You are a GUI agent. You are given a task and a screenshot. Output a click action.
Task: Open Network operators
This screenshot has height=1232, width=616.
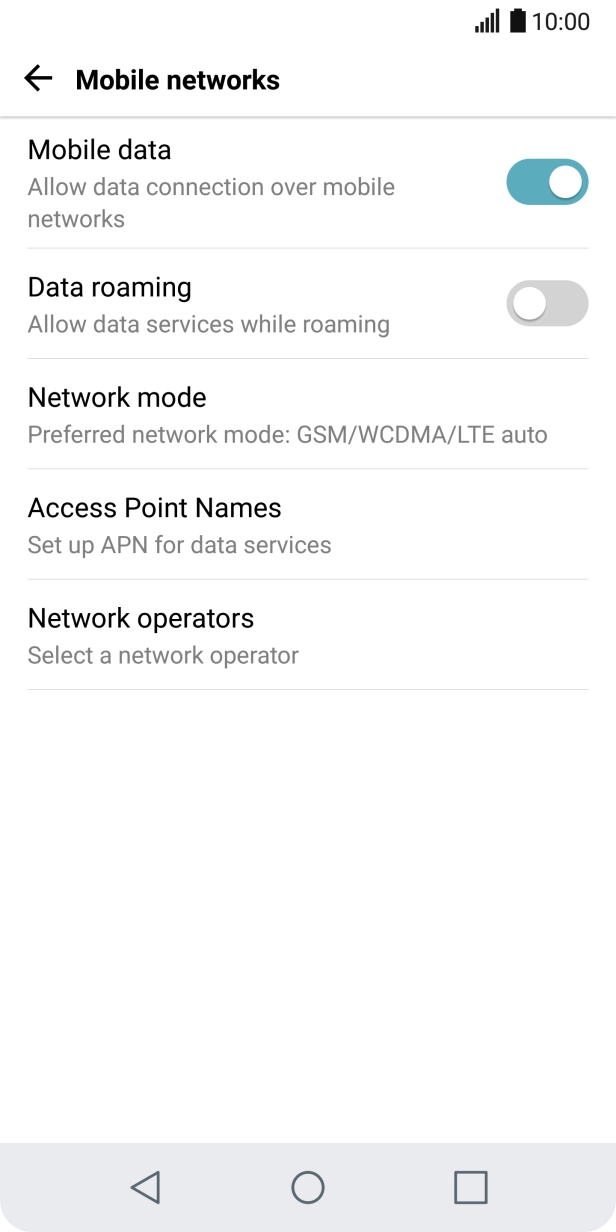(308, 634)
